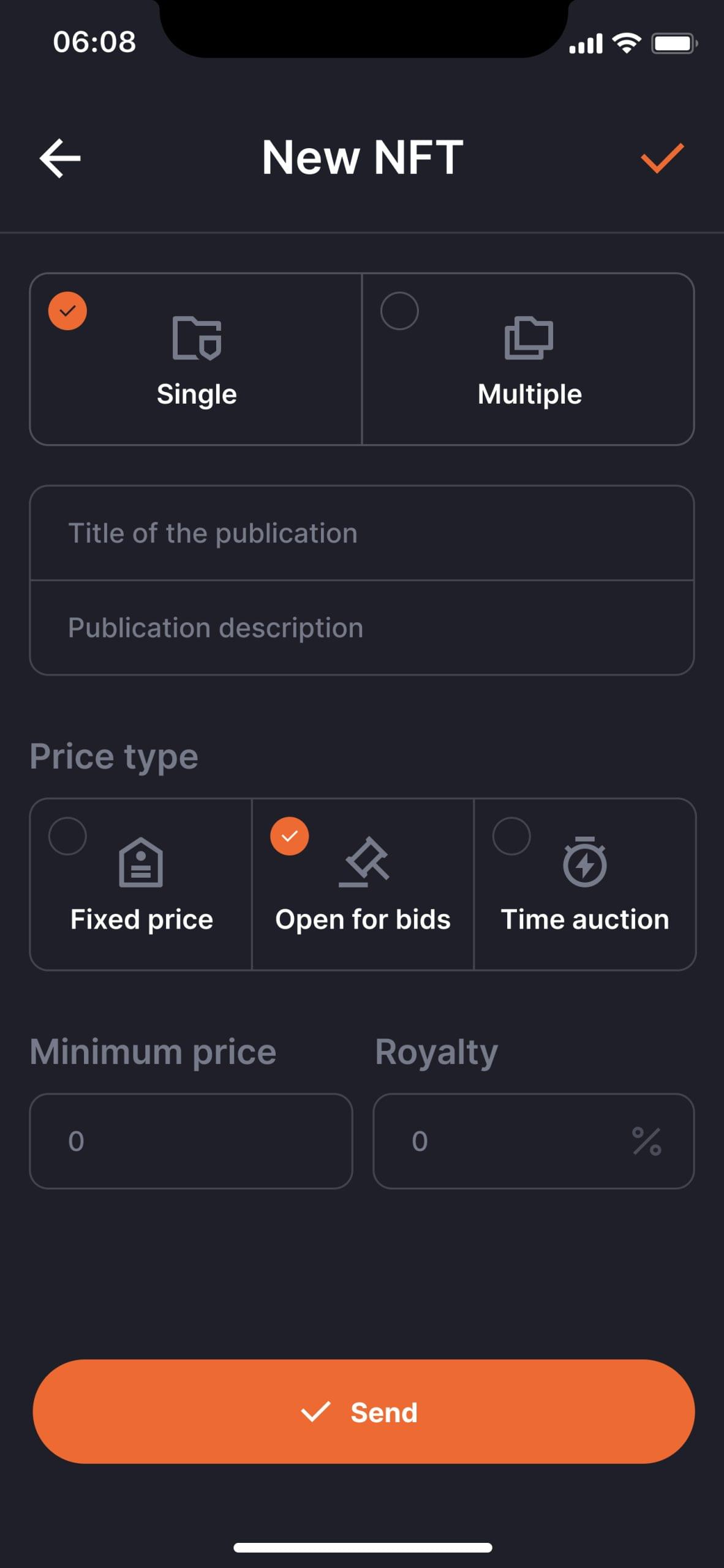
Task: Tap the Publication description field
Action: coord(361,628)
